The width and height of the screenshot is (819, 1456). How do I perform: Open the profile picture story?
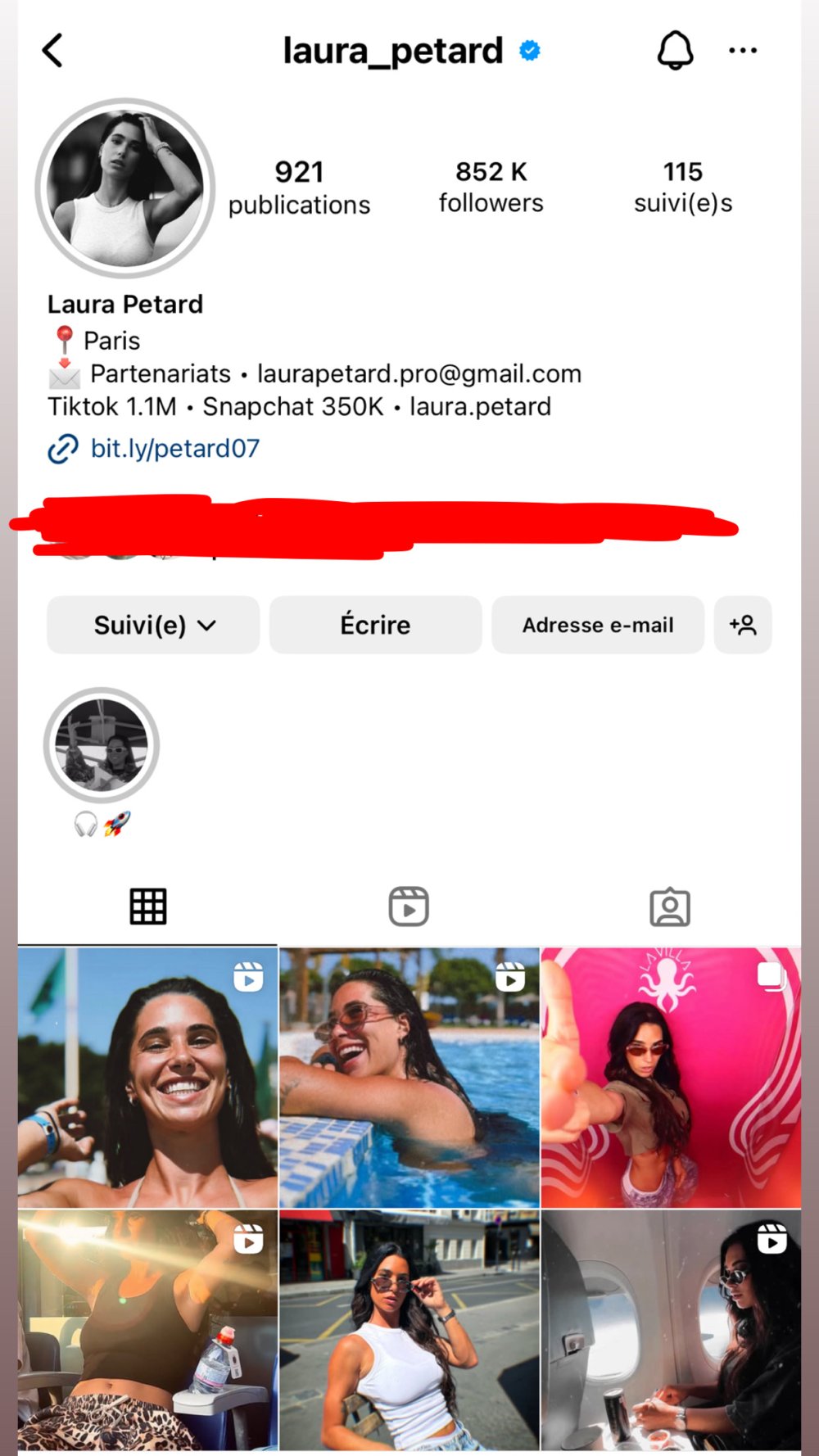point(125,189)
